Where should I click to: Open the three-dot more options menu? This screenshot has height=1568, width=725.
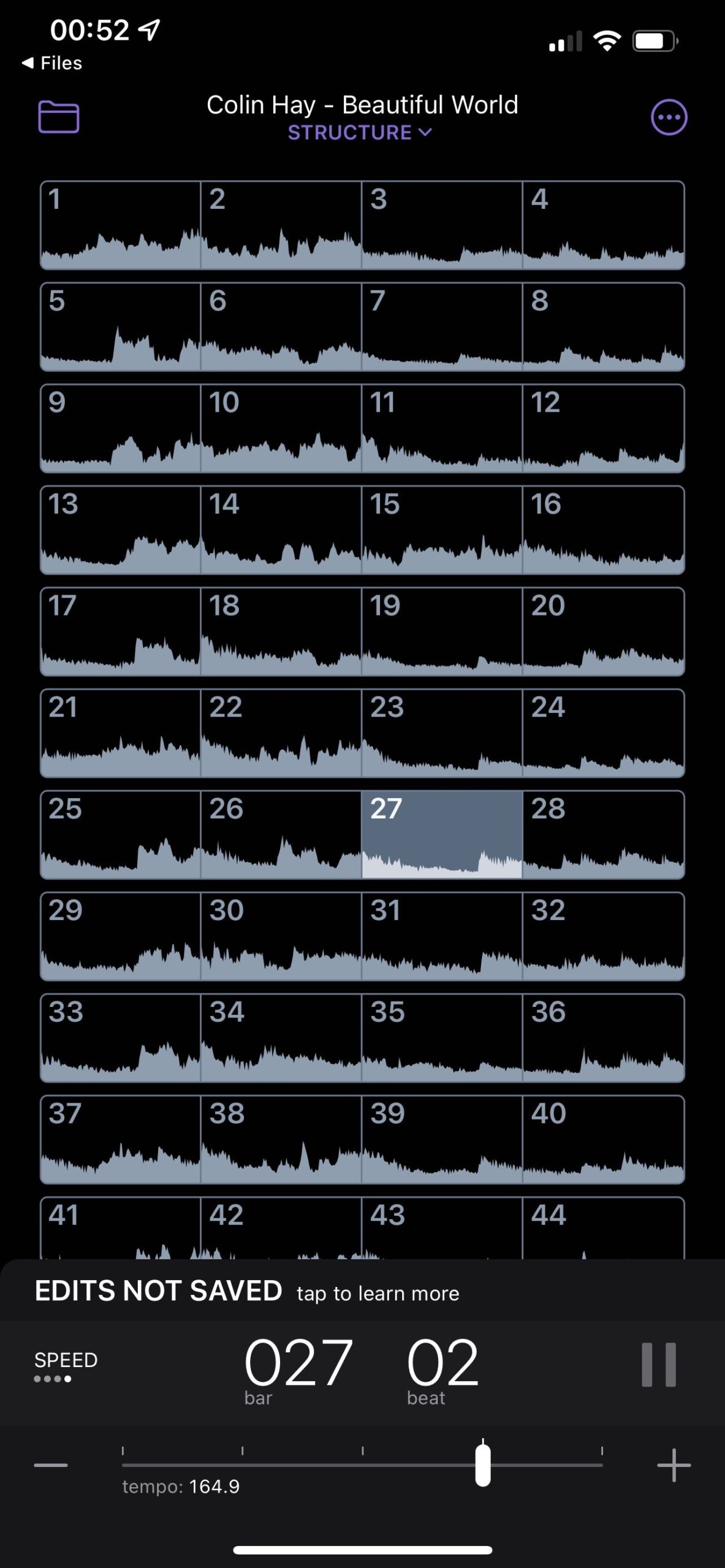(669, 117)
